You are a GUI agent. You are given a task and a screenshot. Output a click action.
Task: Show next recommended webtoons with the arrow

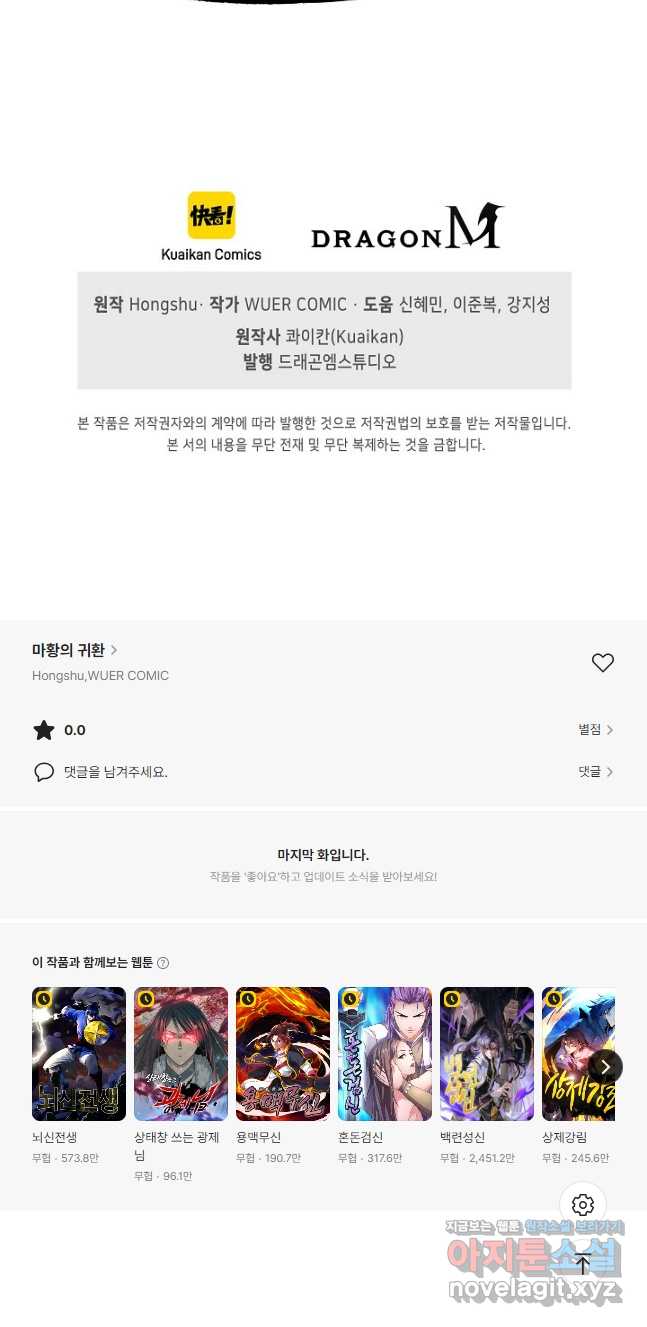click(606, 1066)
